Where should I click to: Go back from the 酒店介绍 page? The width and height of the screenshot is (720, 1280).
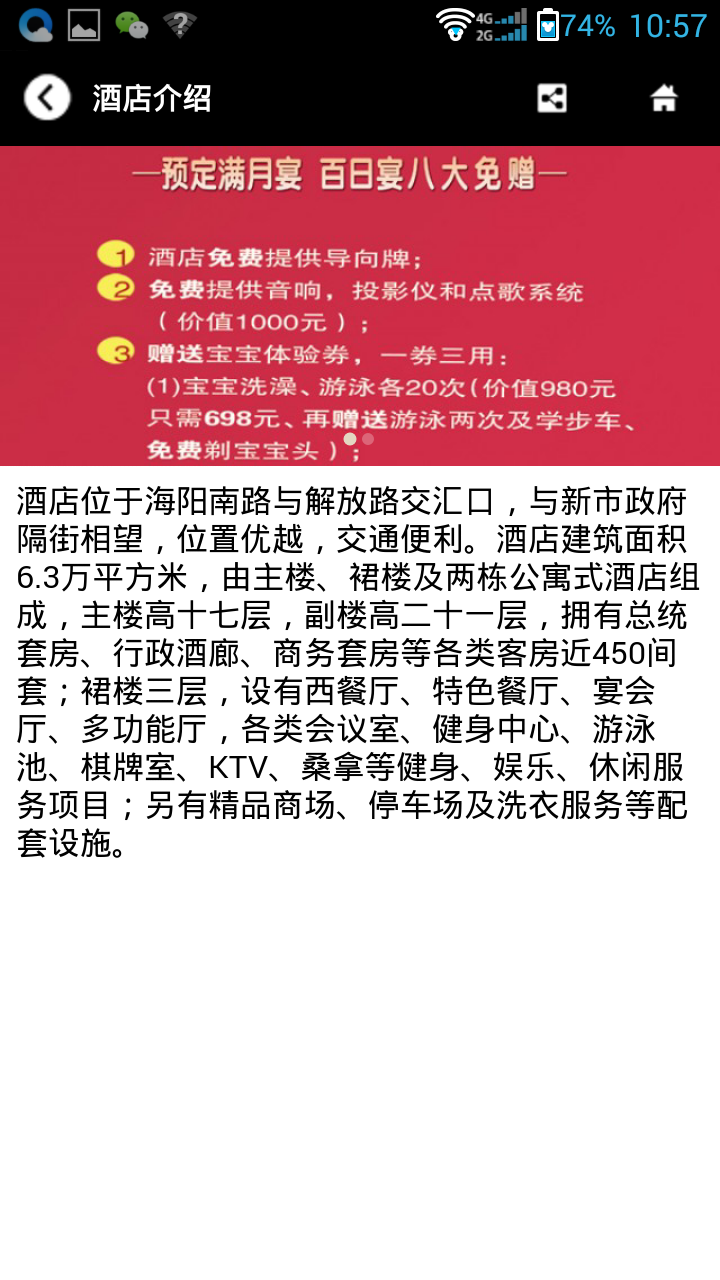pos(47,98)
